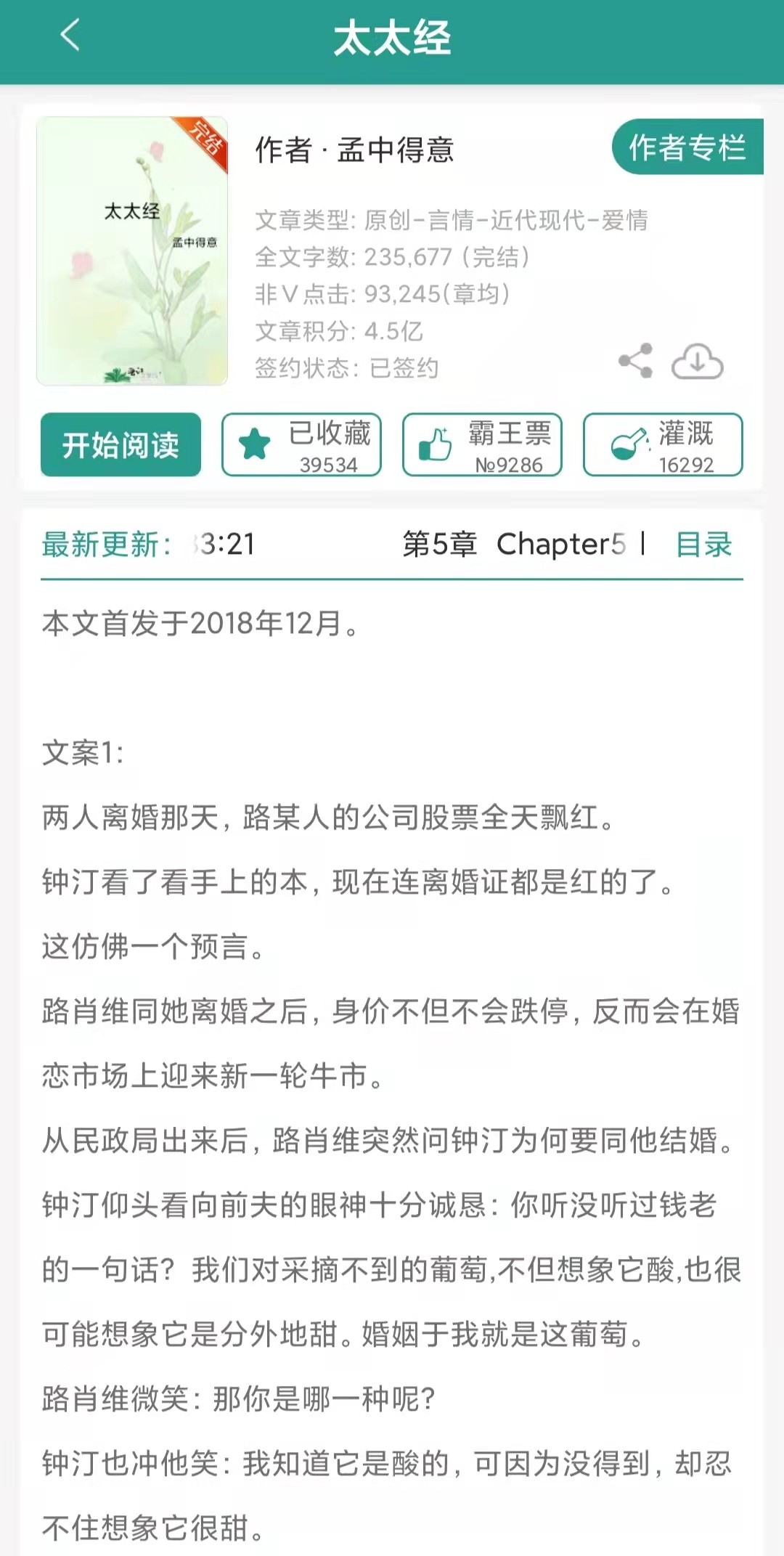Screen dimensions: 784x1556
Task: Open latest chapter 第5章 Chapter5
Action: tap(513, 545)
